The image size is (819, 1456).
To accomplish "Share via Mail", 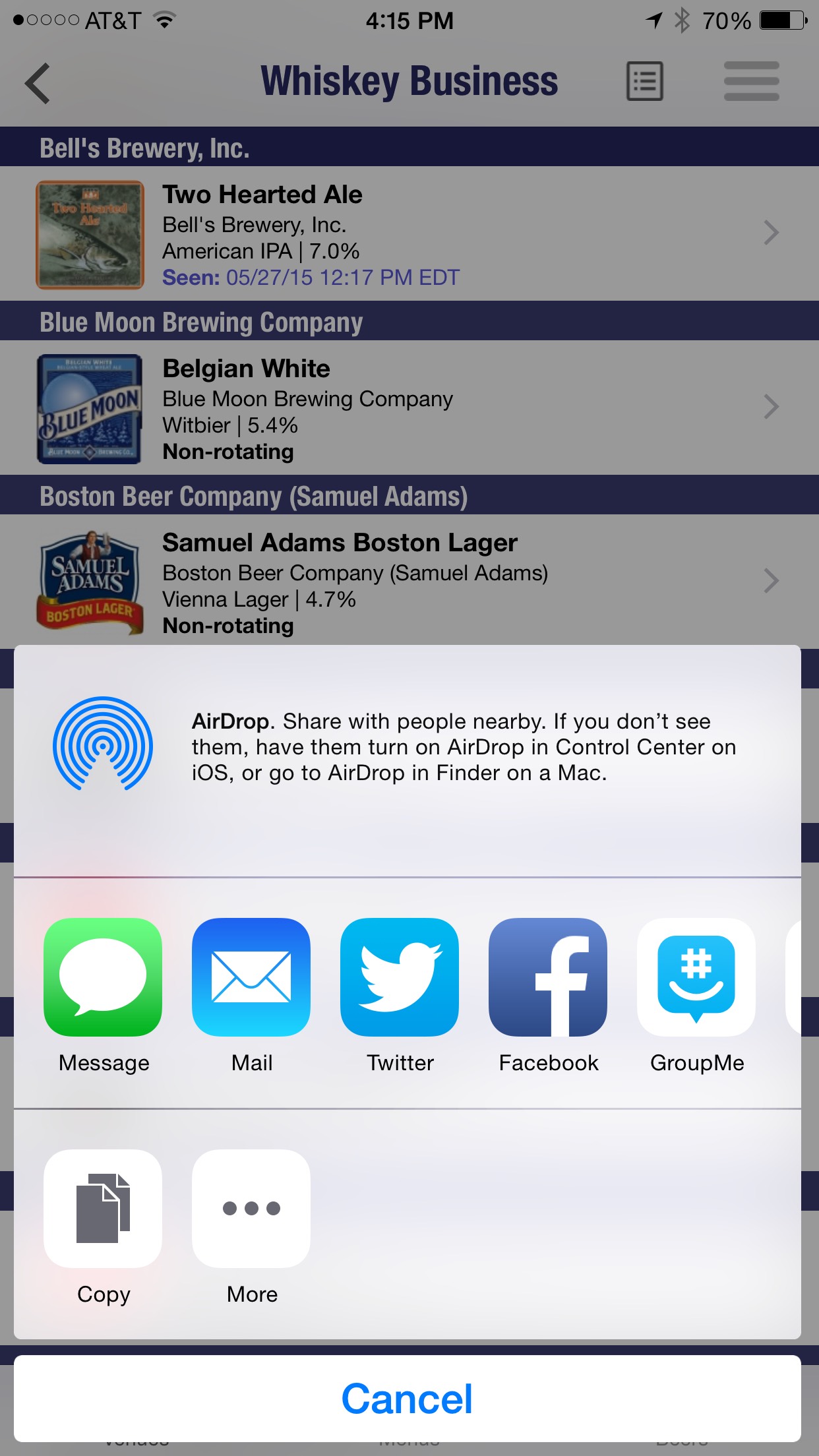I will (251, 977).
